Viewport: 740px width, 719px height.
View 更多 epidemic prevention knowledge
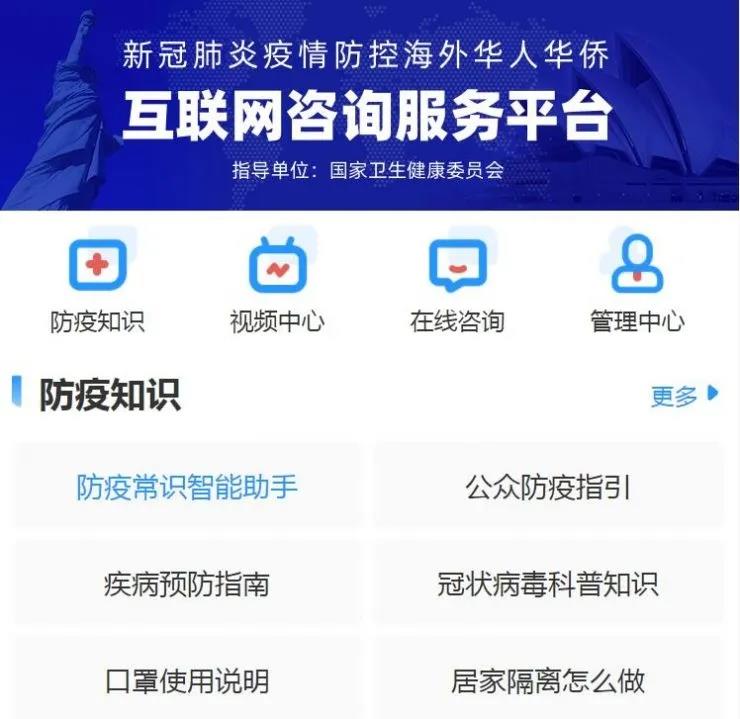point(684,396)
